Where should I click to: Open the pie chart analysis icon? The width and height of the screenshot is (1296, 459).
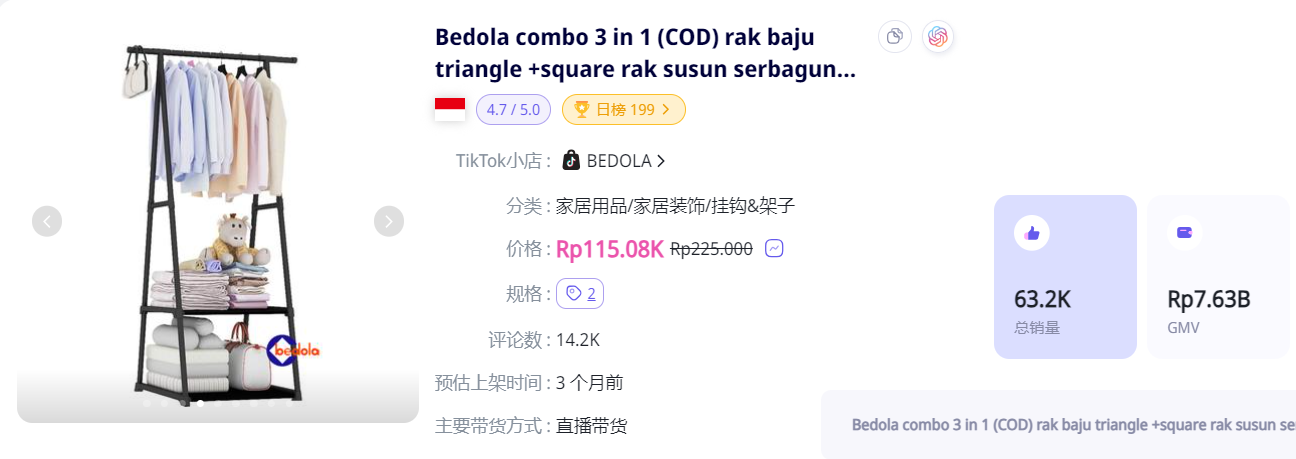click(x=895, y=37)
